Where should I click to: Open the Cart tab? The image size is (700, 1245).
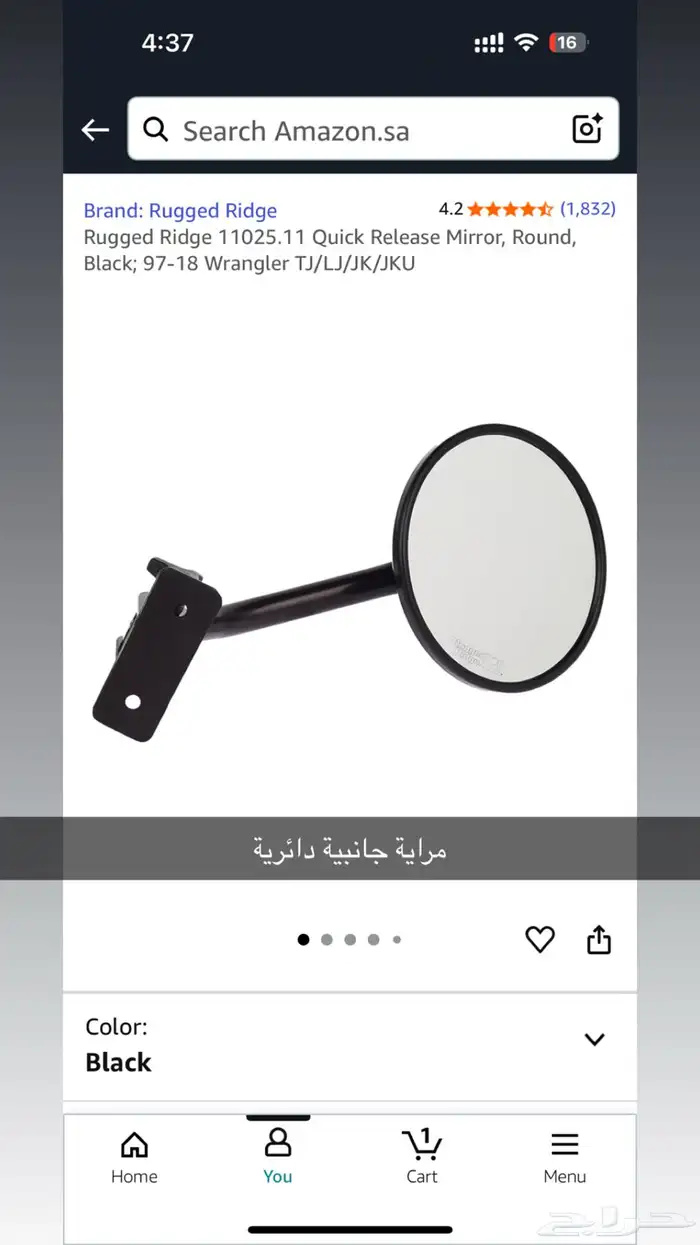tap(422, 1158)
